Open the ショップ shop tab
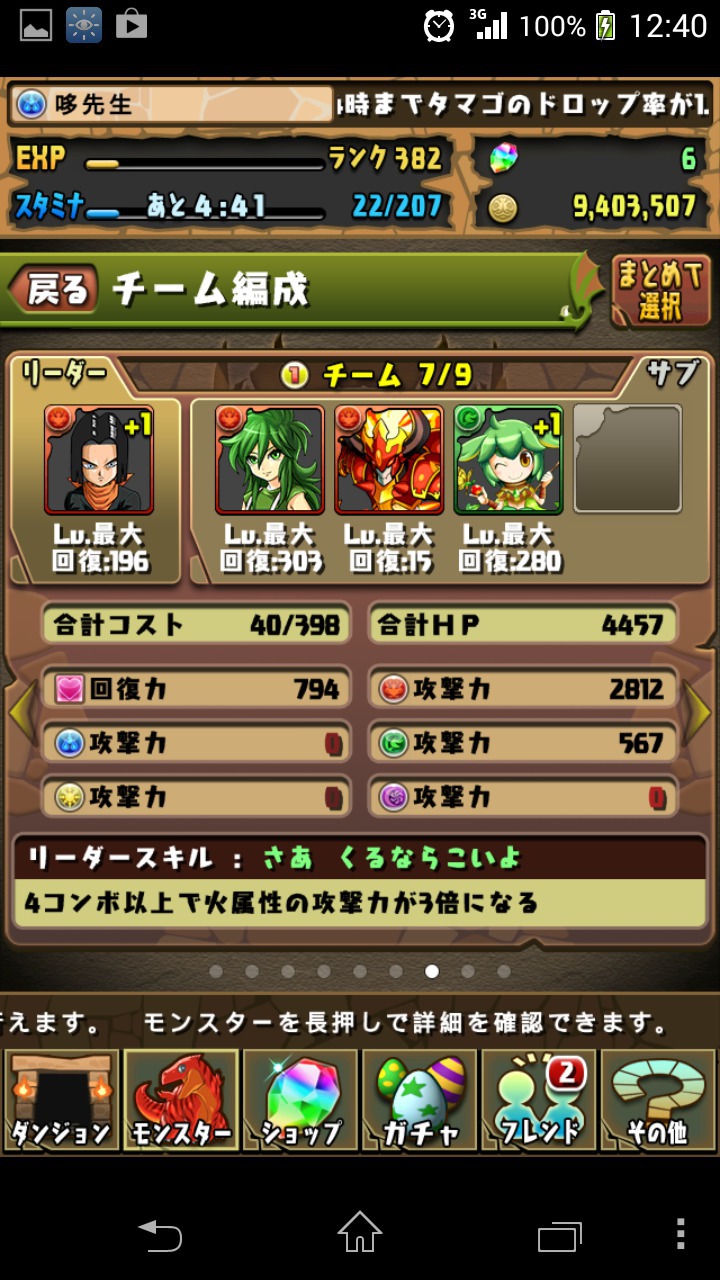720x1280 pixels. coord(300,1100)
